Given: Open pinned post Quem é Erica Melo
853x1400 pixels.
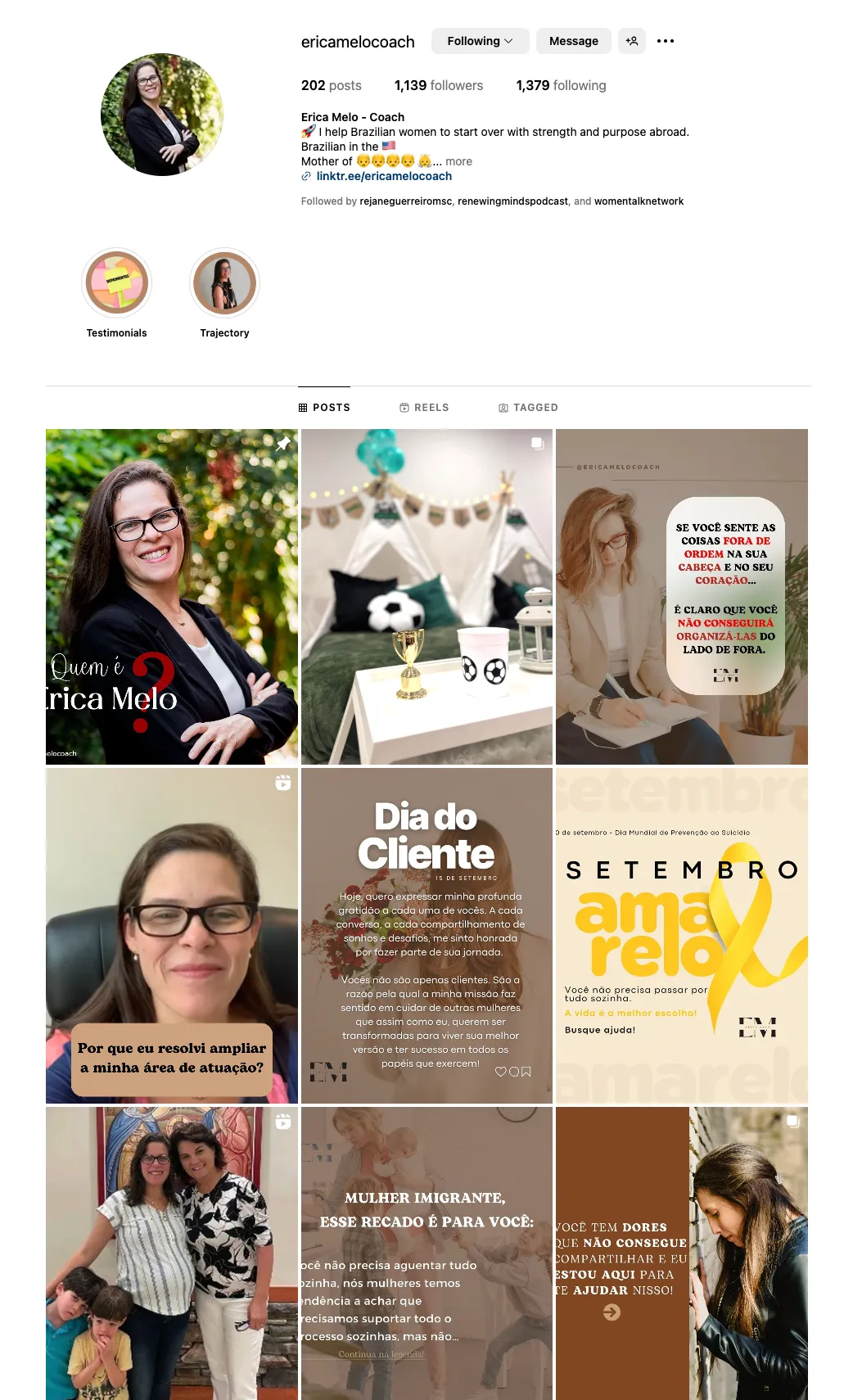Looking at the screenshot, I should coord(172,597).
